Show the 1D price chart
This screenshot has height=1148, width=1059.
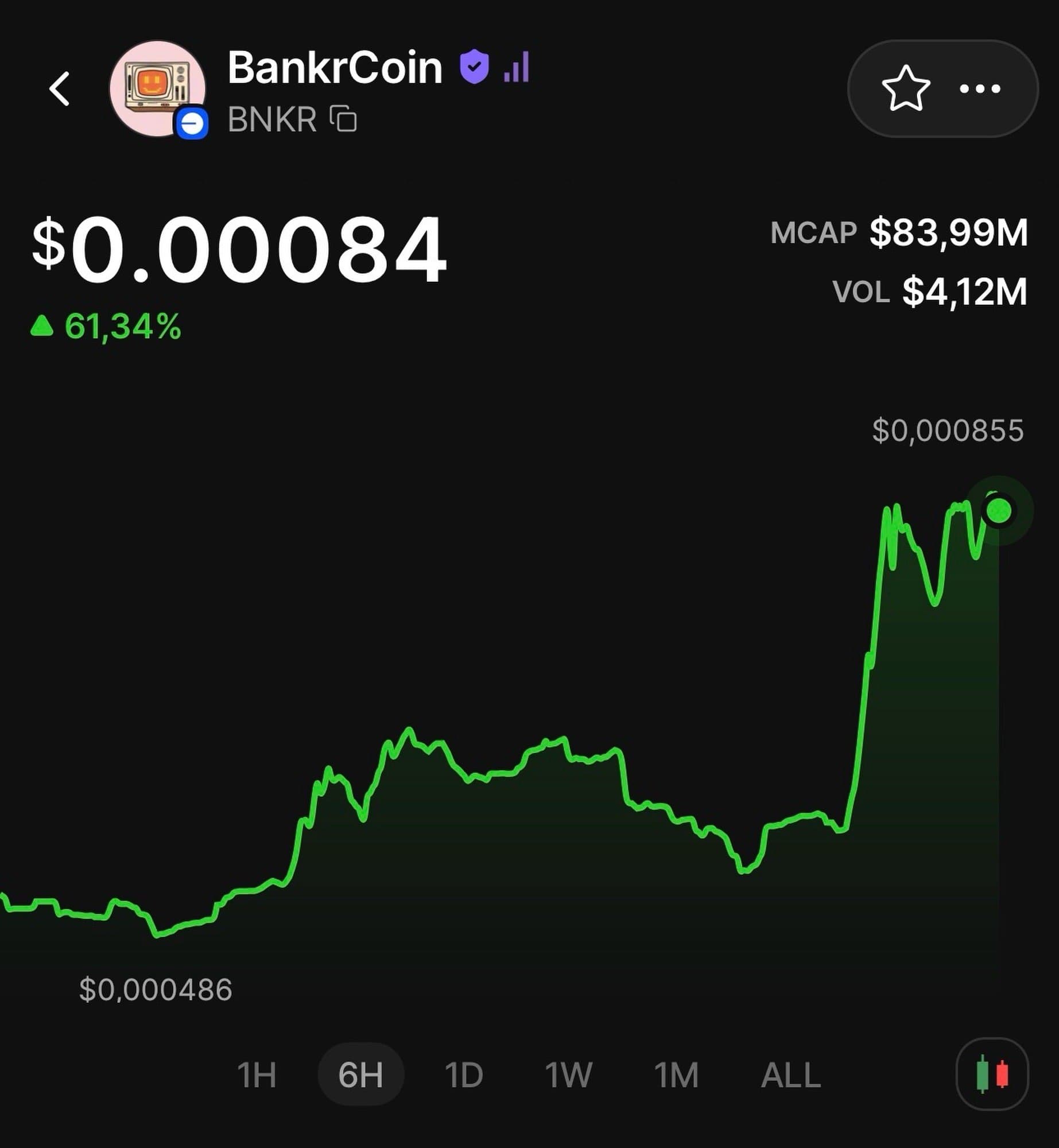(464, 1075)
